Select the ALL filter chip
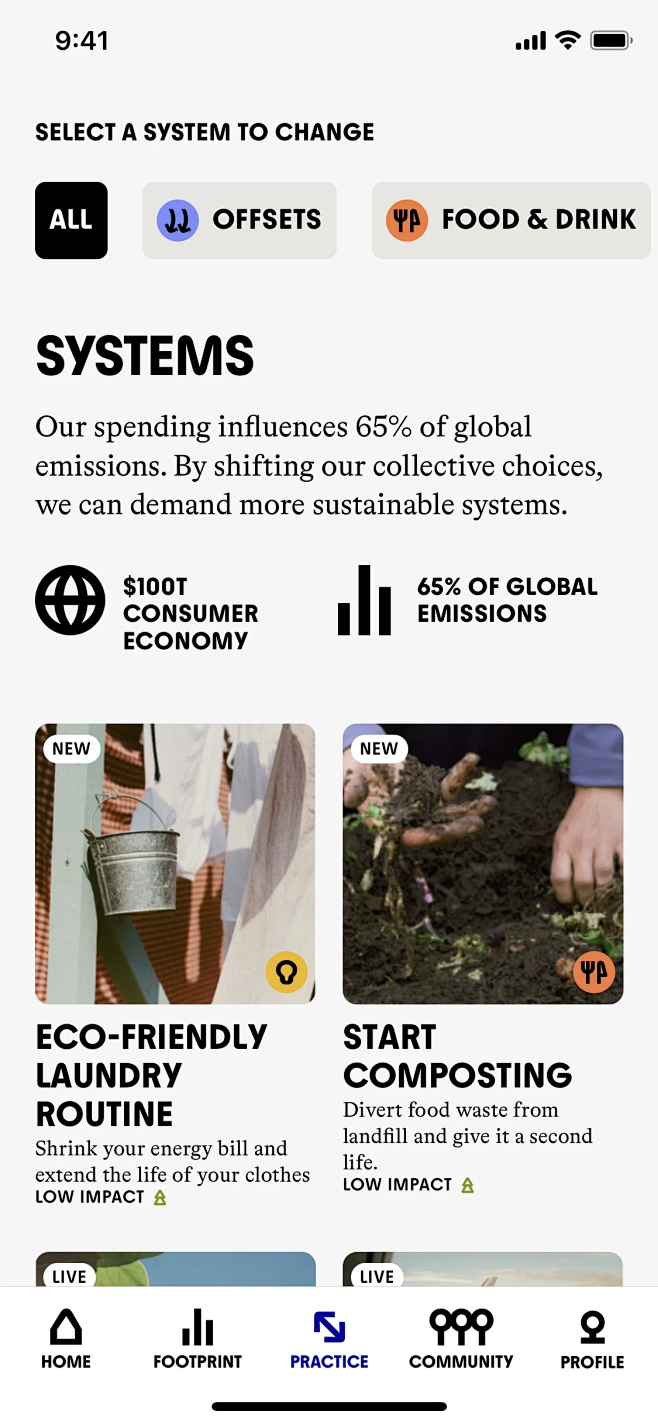The height and width of the screenshot is (1425, 658). point(71,220)
